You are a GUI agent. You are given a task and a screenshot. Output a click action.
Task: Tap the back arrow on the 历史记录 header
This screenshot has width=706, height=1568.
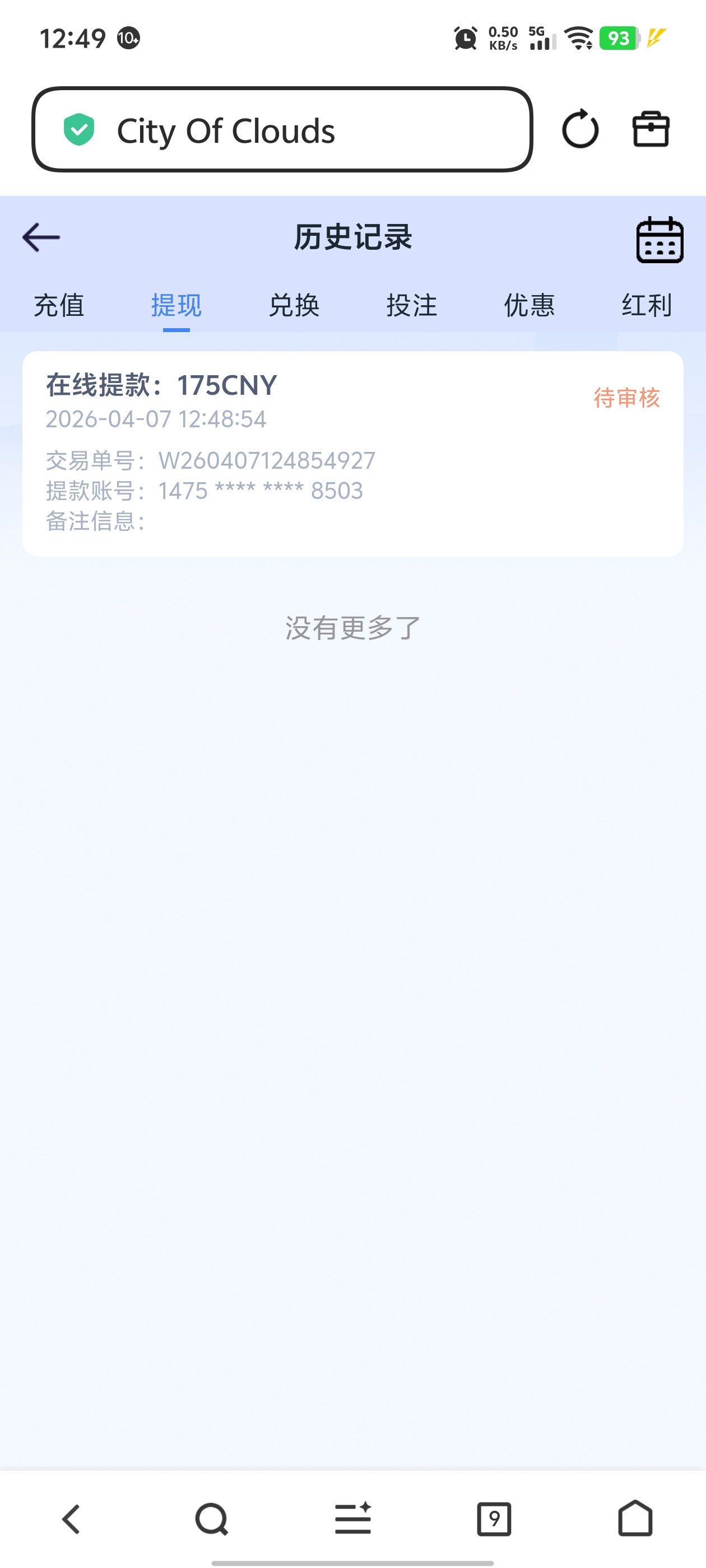pyautogui.click(x=40, y=237)
